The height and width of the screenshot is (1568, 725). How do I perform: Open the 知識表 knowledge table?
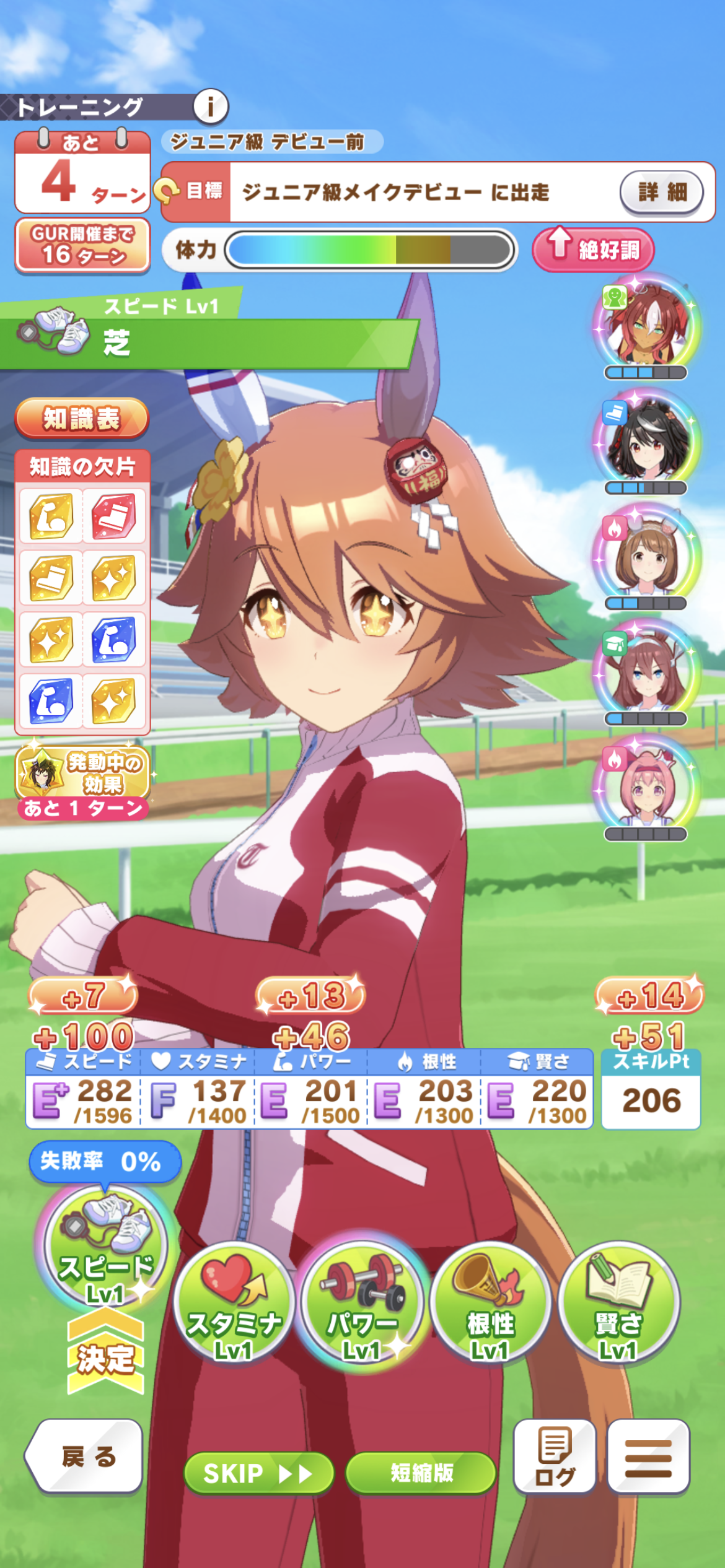[x=81, y=419]
